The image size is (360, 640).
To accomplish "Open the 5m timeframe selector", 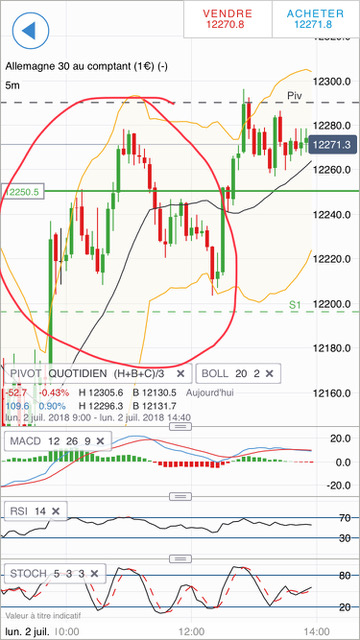I will pos(12,85).
